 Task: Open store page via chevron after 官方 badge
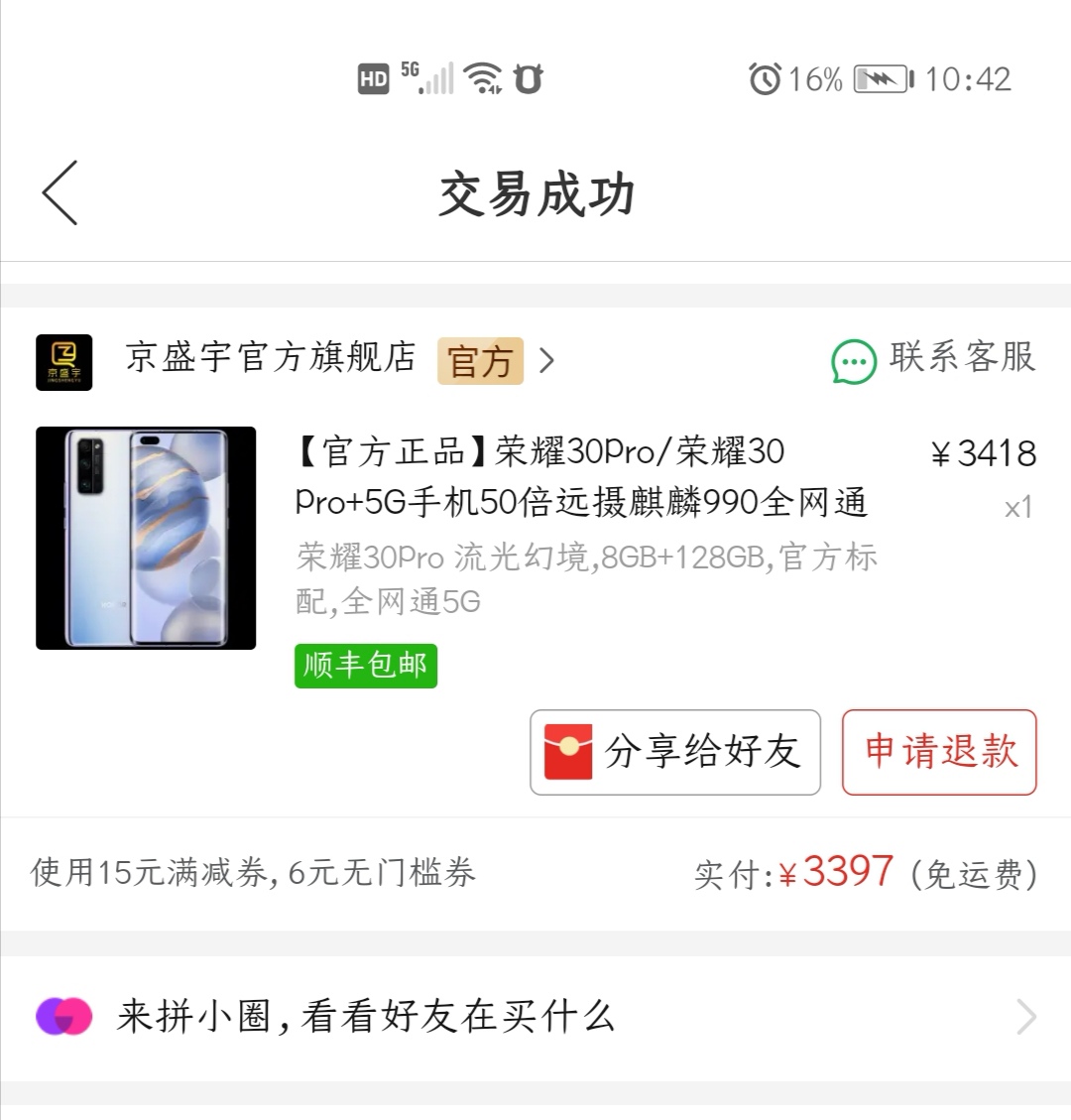point(546,362)
